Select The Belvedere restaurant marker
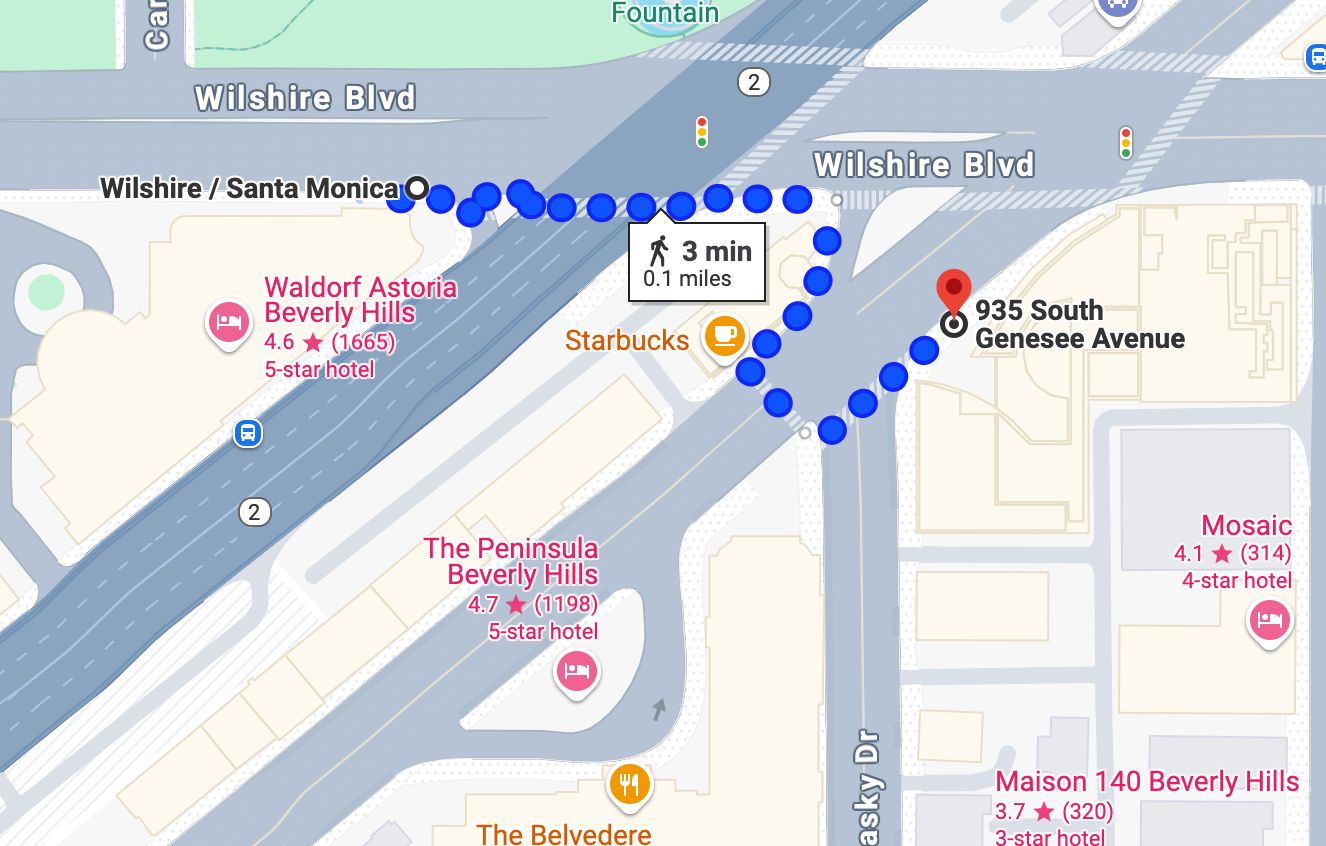The image size is (1326, 846). pos(628,785)
